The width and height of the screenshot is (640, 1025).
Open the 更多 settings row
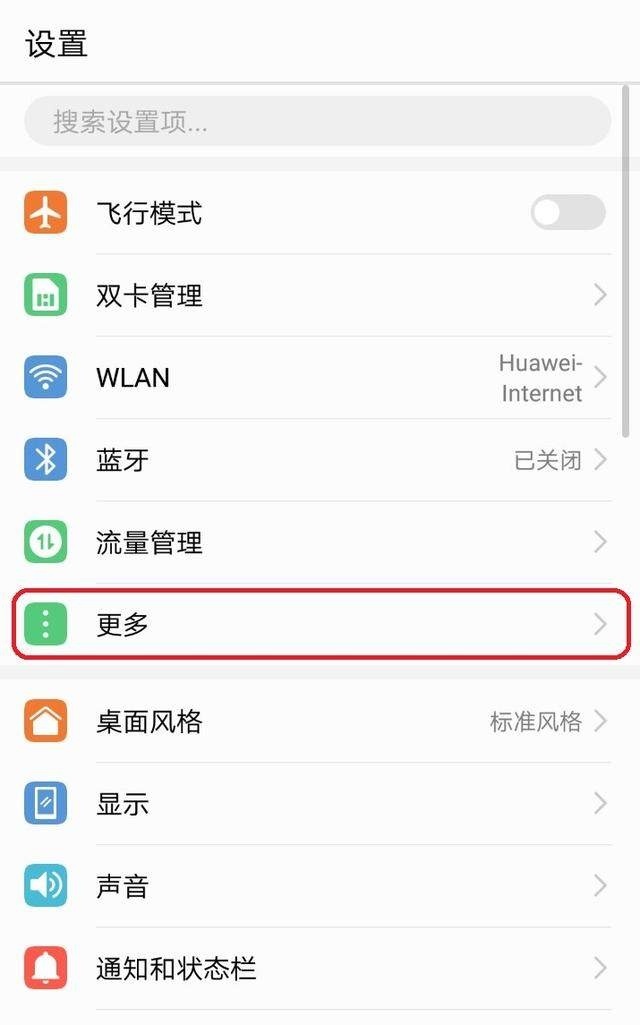pyautogui.click(x=321, y=624)
